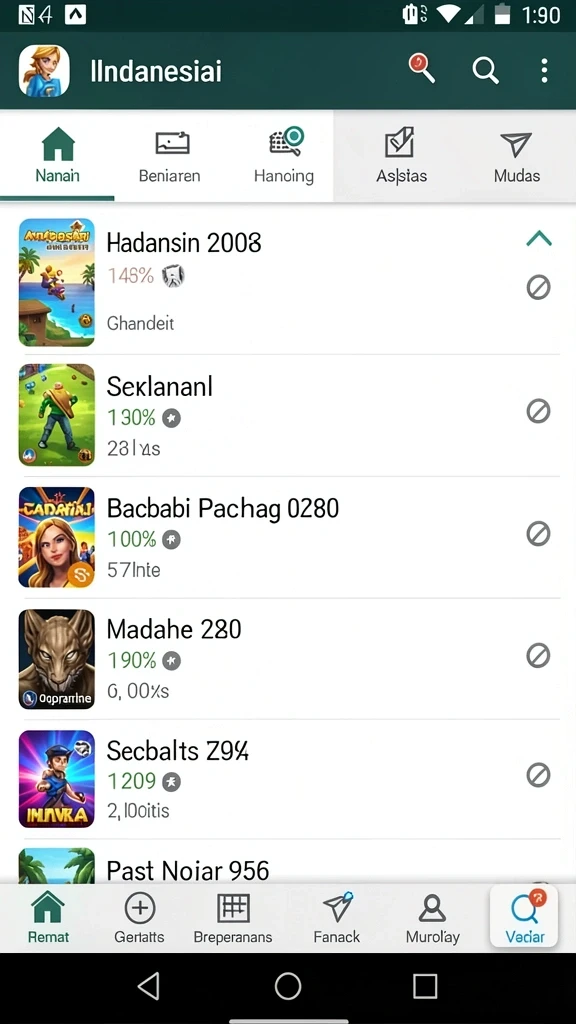
Task: Open the Gertatts tab in bottom bar
Action: point(139,918)
